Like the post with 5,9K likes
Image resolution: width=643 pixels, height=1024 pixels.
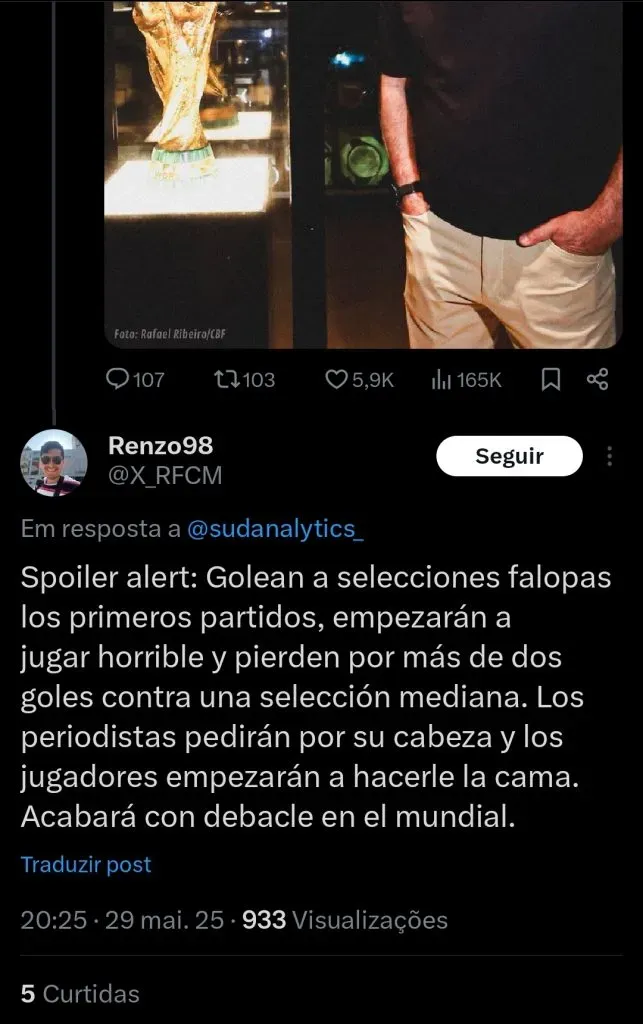(338, 380)
